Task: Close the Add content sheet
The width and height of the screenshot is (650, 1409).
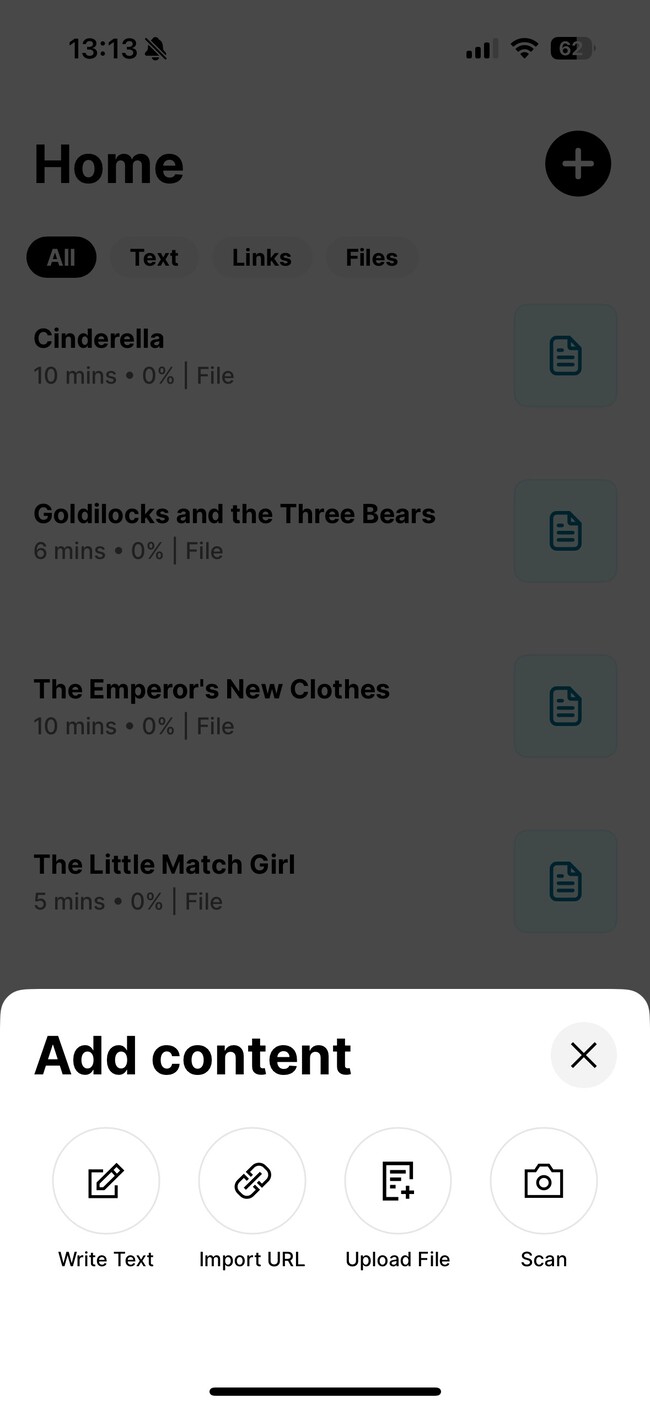Action: point(583,1055)
